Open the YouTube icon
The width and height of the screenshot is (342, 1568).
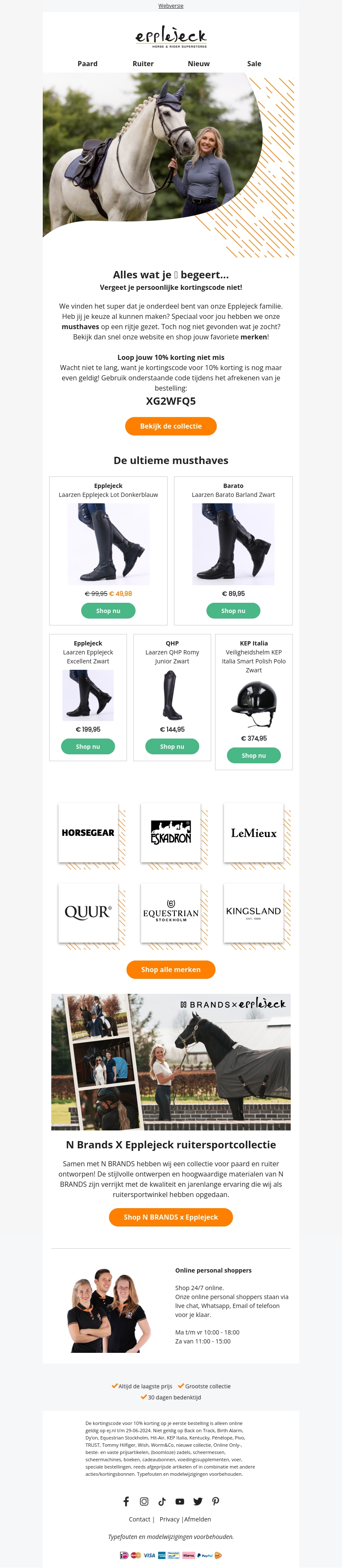(180, 1502)
